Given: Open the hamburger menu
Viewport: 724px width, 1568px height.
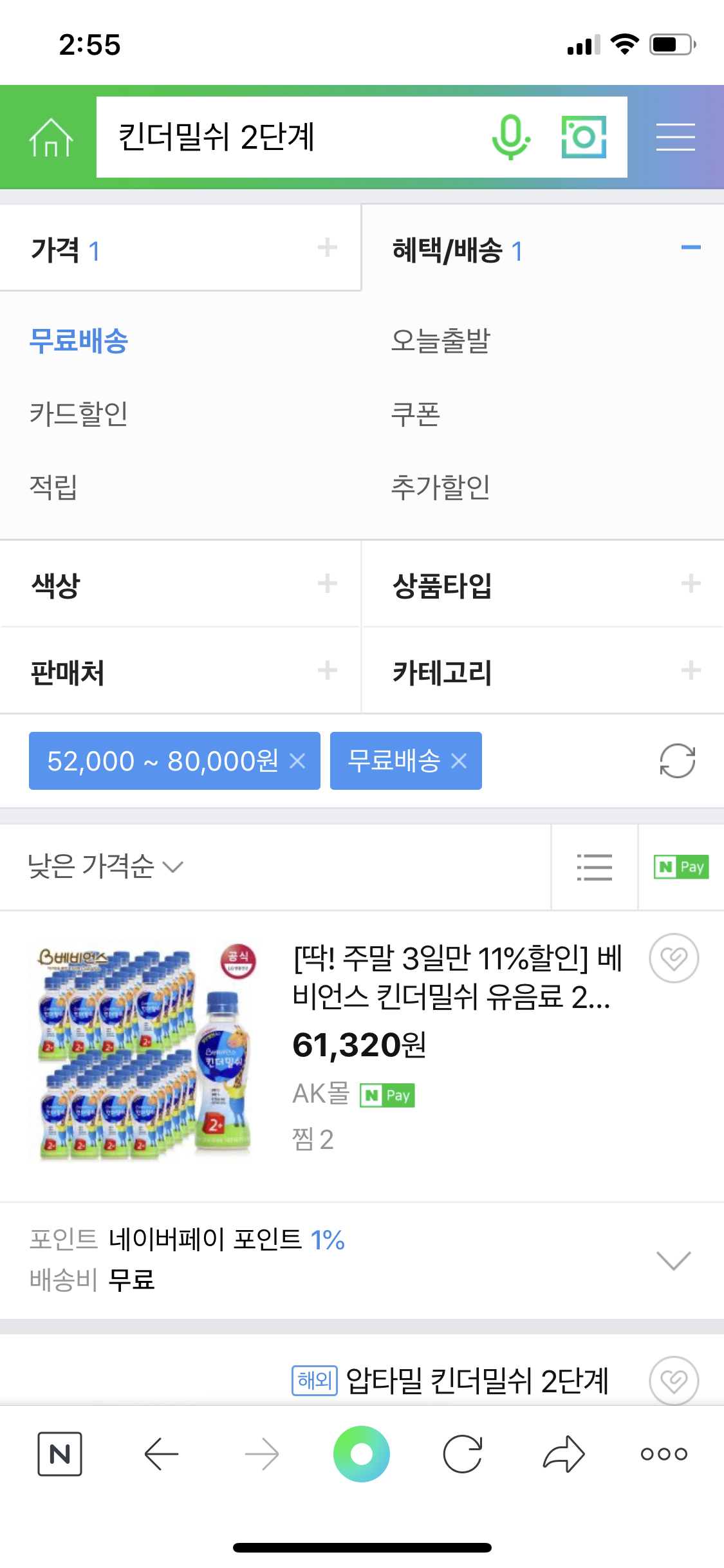Looking at the screenshot, I should tap(676, 137).
